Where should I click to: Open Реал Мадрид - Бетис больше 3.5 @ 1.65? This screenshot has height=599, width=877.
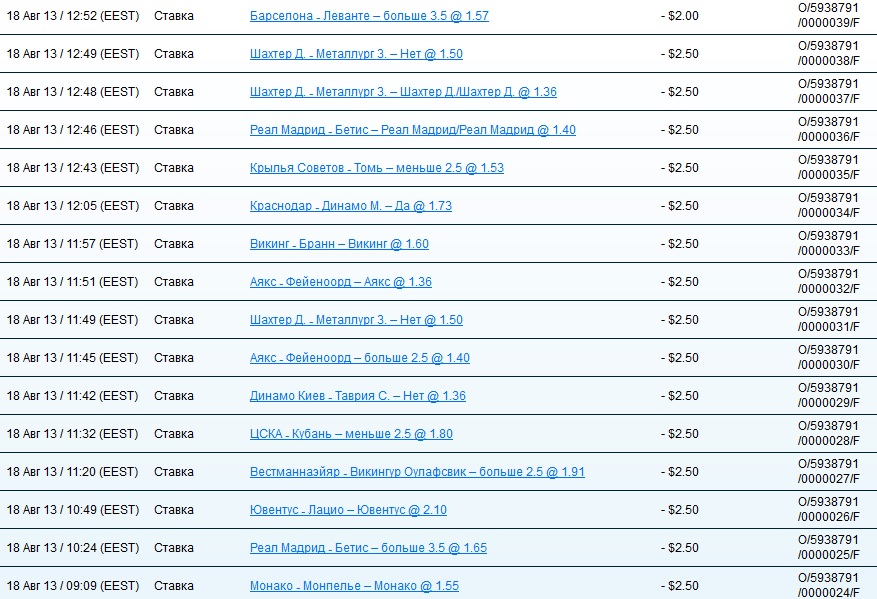pyautogui.click(x=368, y=548)
